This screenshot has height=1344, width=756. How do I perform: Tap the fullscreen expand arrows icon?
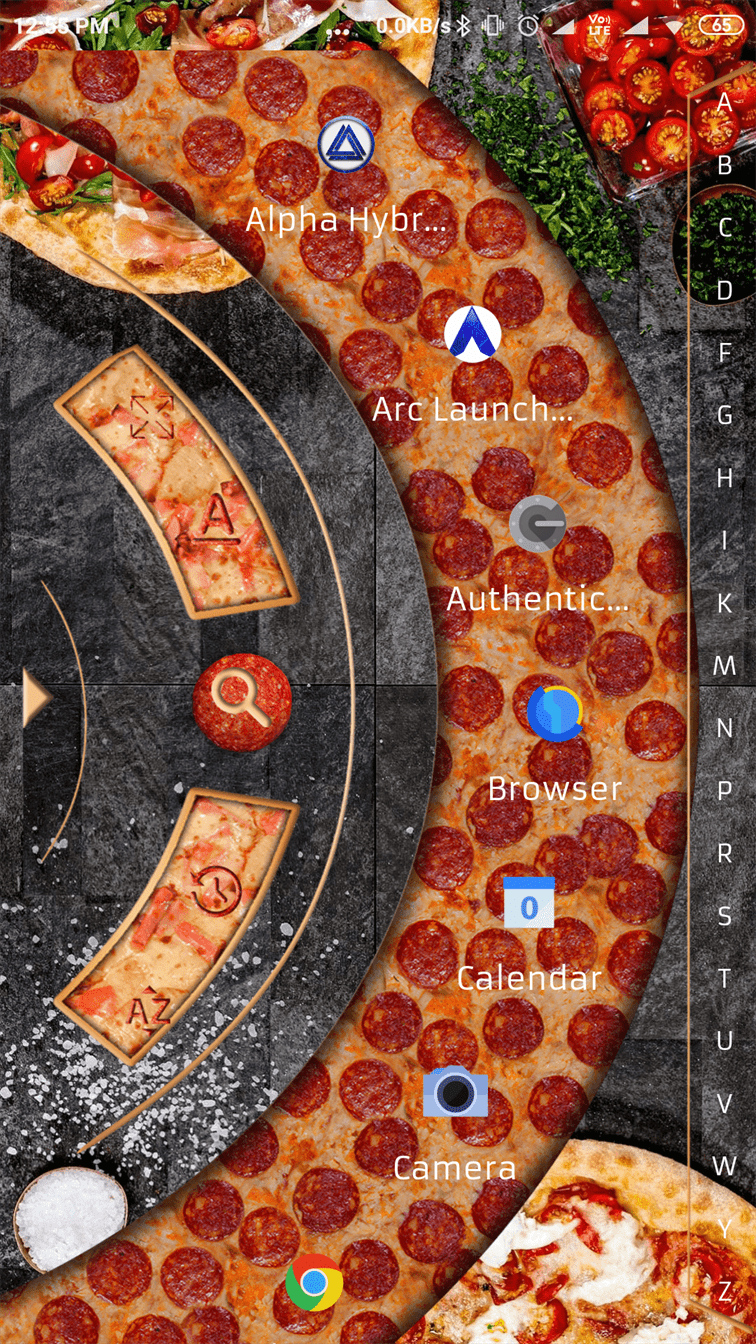153,418
